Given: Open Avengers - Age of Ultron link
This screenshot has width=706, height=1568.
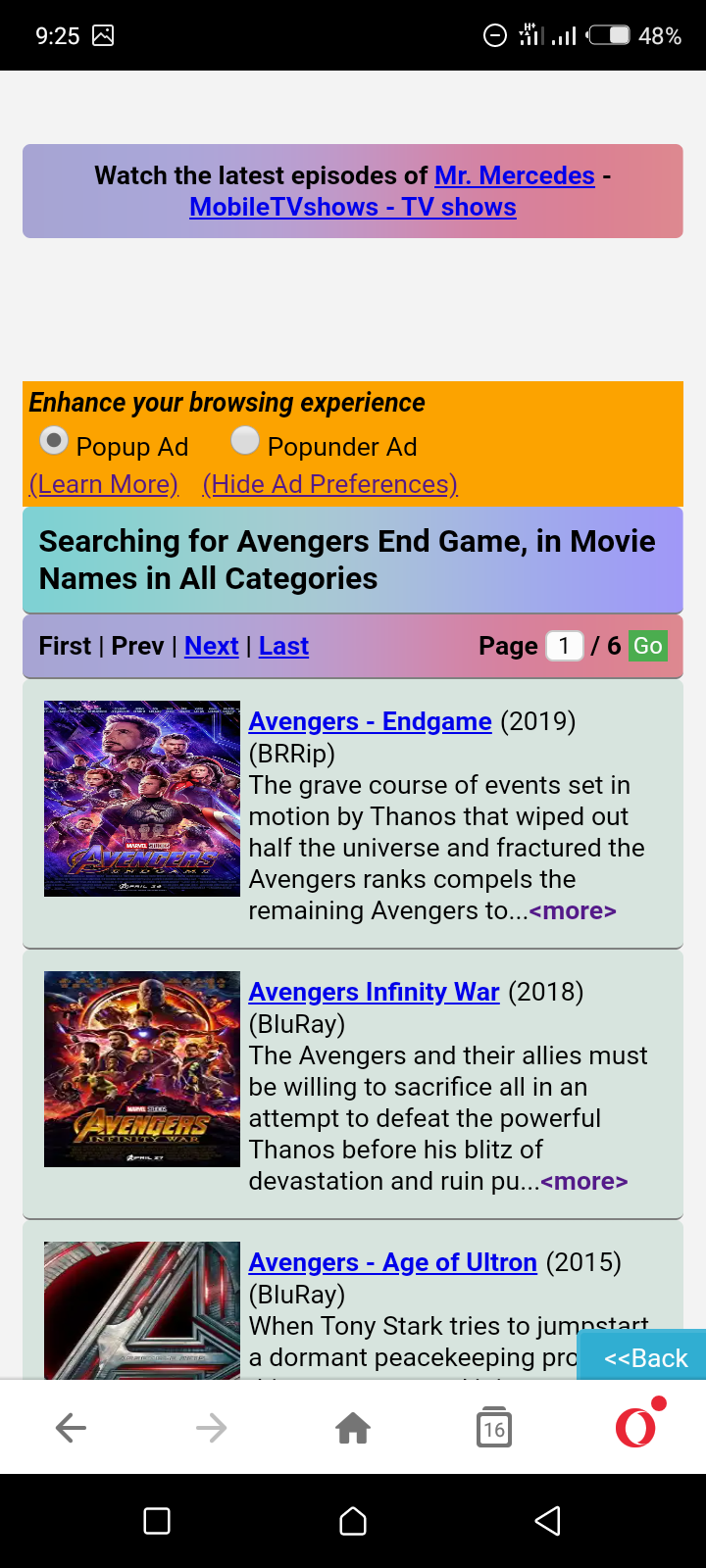Looking at the screenshot, I should click(392, 1262).
